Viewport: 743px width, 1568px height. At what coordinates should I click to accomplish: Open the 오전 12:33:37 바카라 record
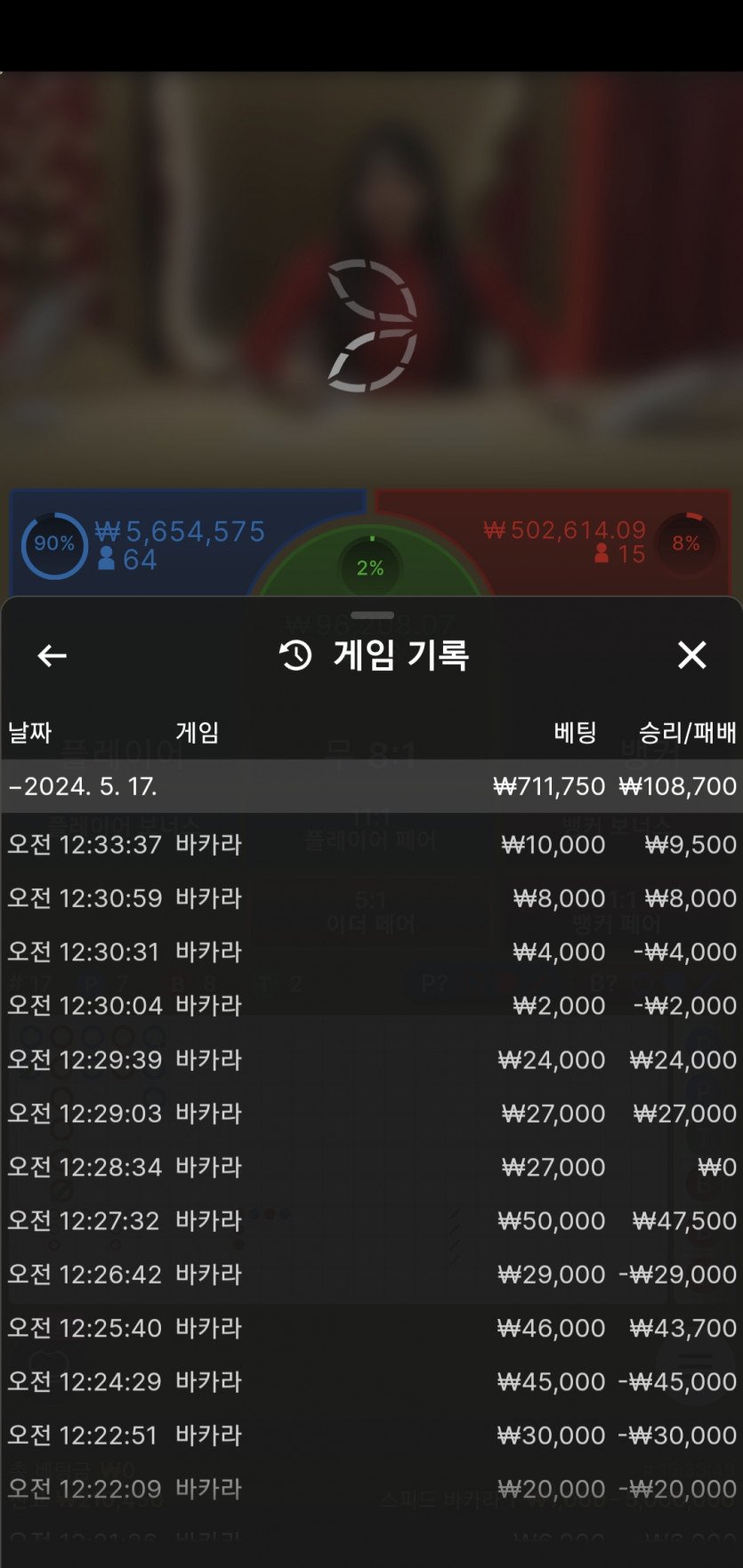371,844
